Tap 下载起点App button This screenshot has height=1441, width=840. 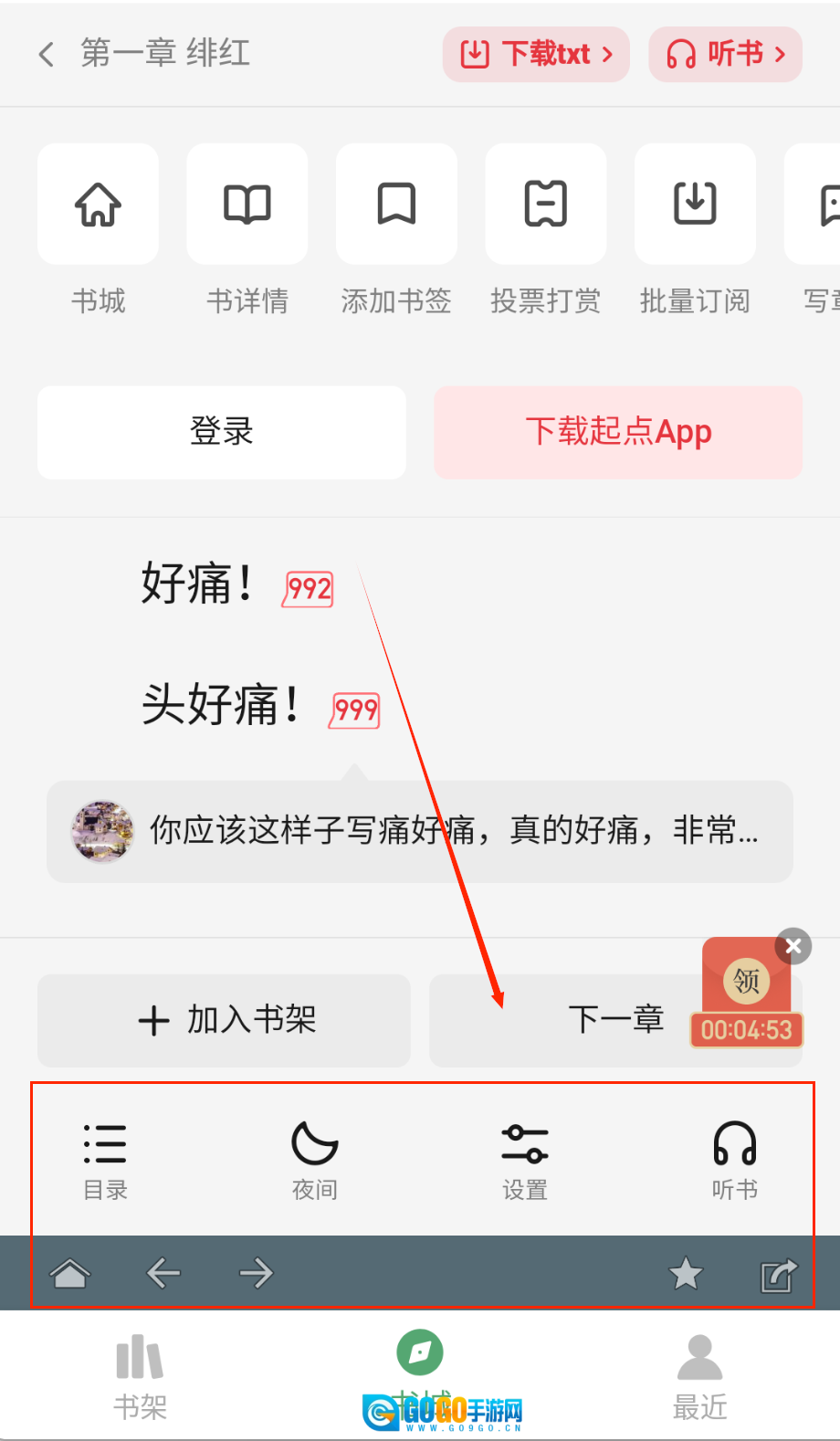618,432
